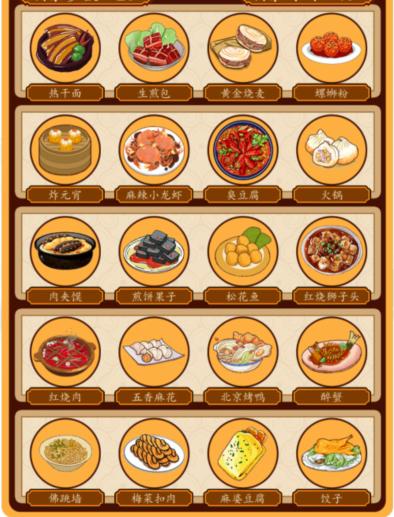Image resolution: width=394 pixels, height=517 pixels.
Task: Pick the 佛跳墙 label
Action: [x=65, y=498]
